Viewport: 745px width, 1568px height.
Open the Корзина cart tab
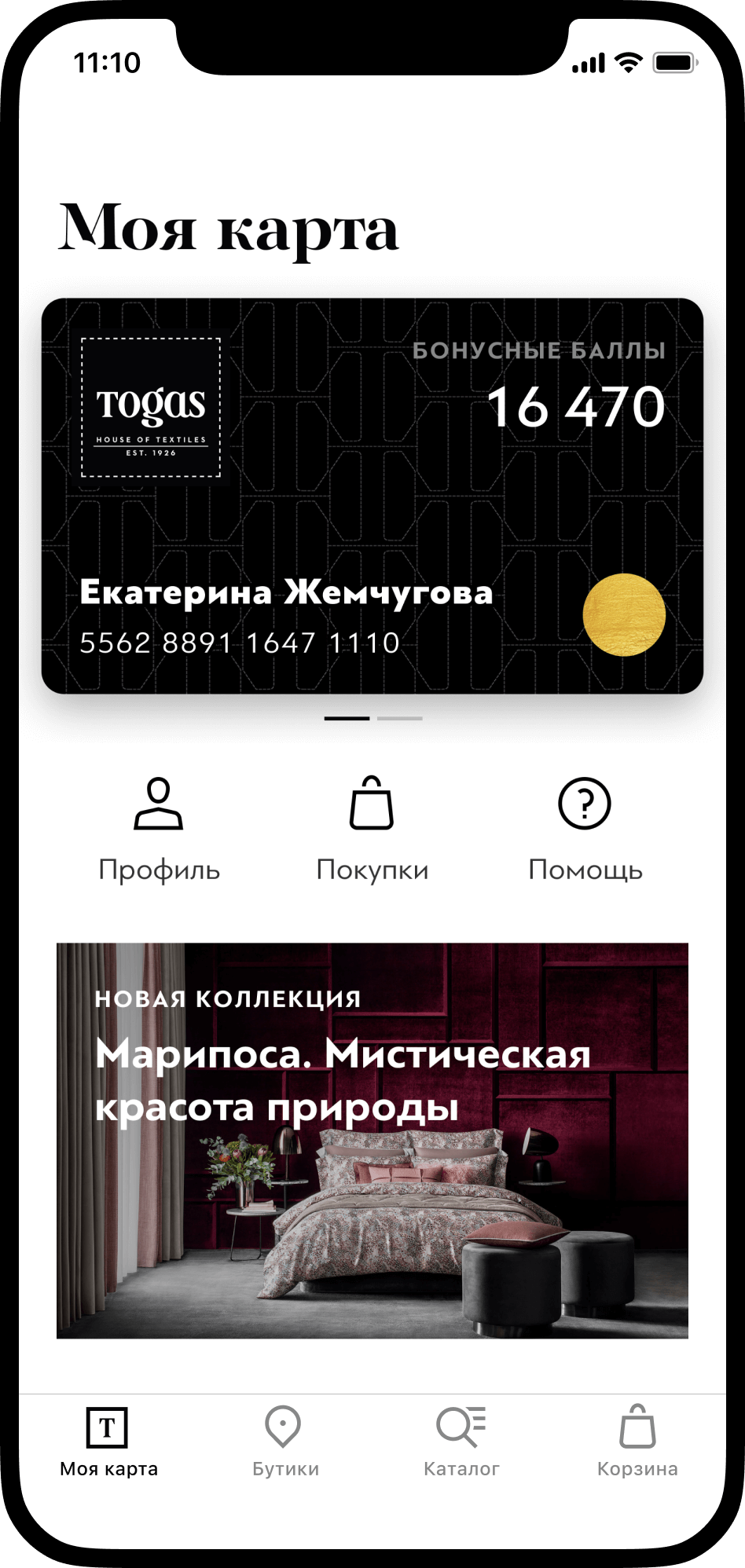(637, 1442)
